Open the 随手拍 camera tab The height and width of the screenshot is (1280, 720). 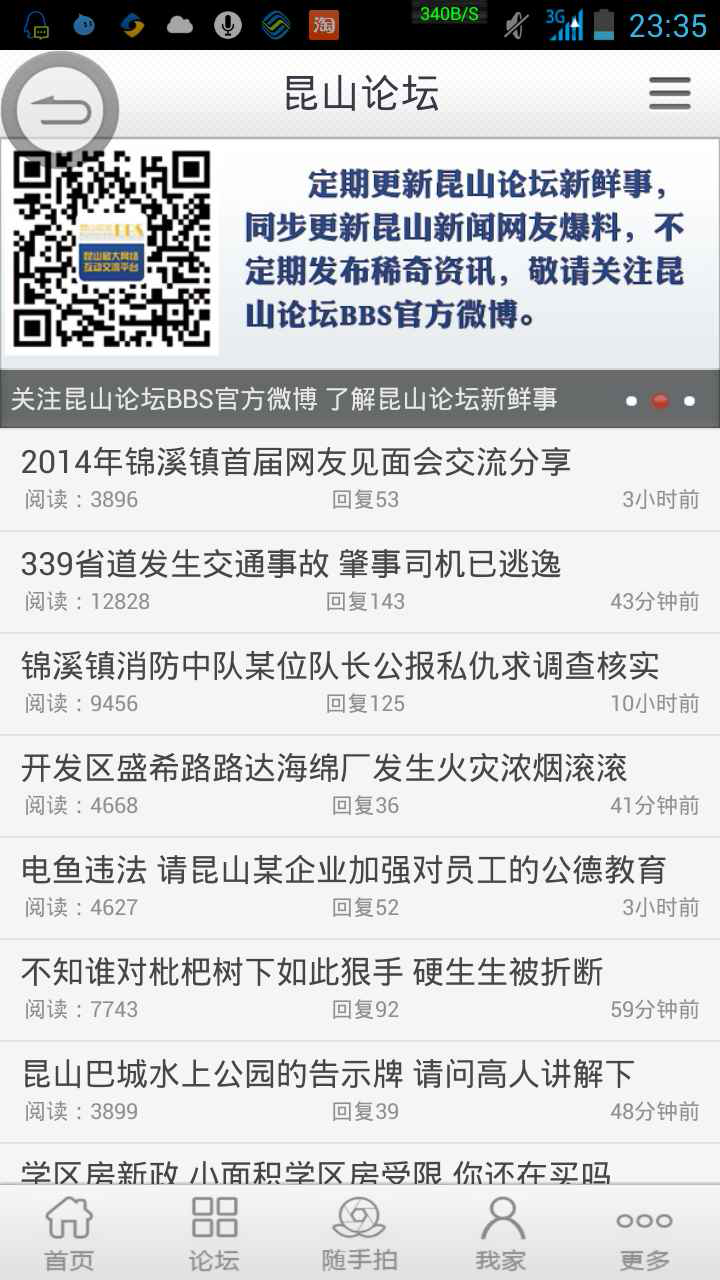point(359,1233)
